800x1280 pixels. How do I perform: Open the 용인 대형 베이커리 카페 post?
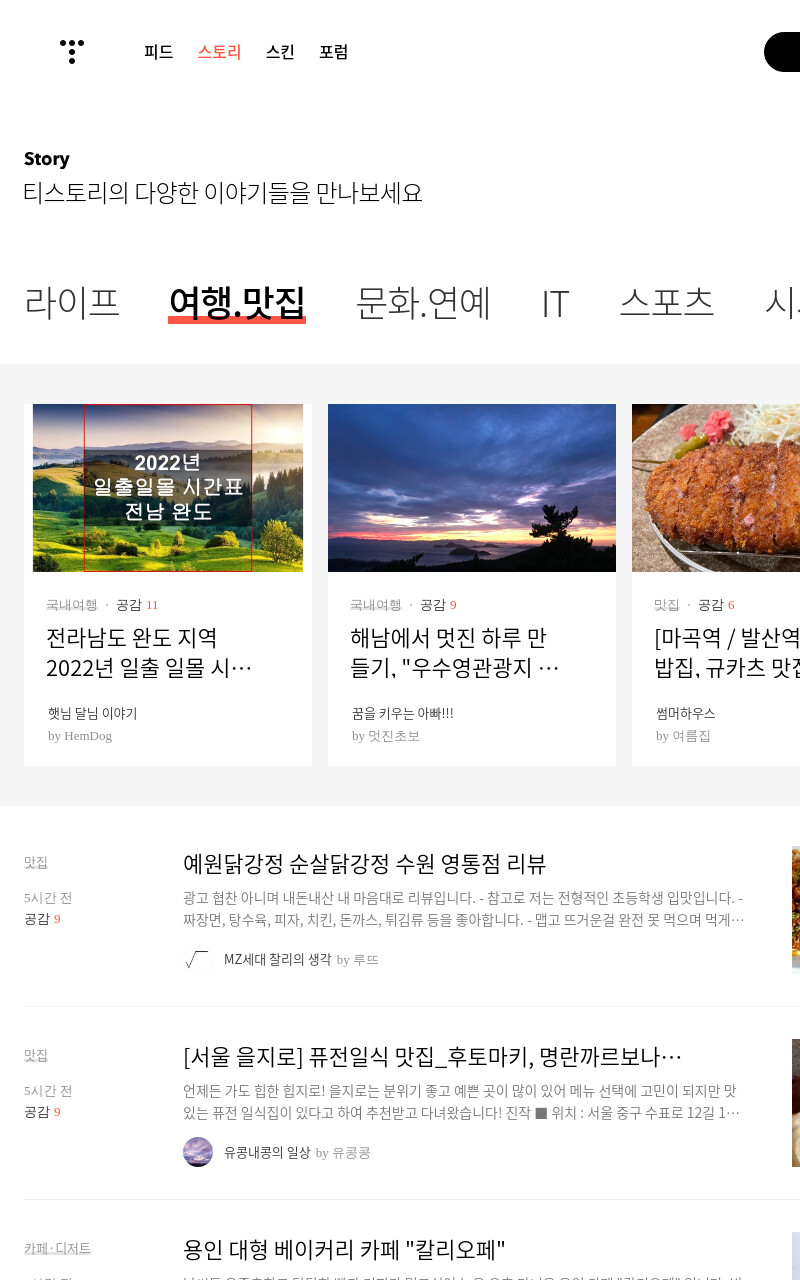pos(344,1250)
